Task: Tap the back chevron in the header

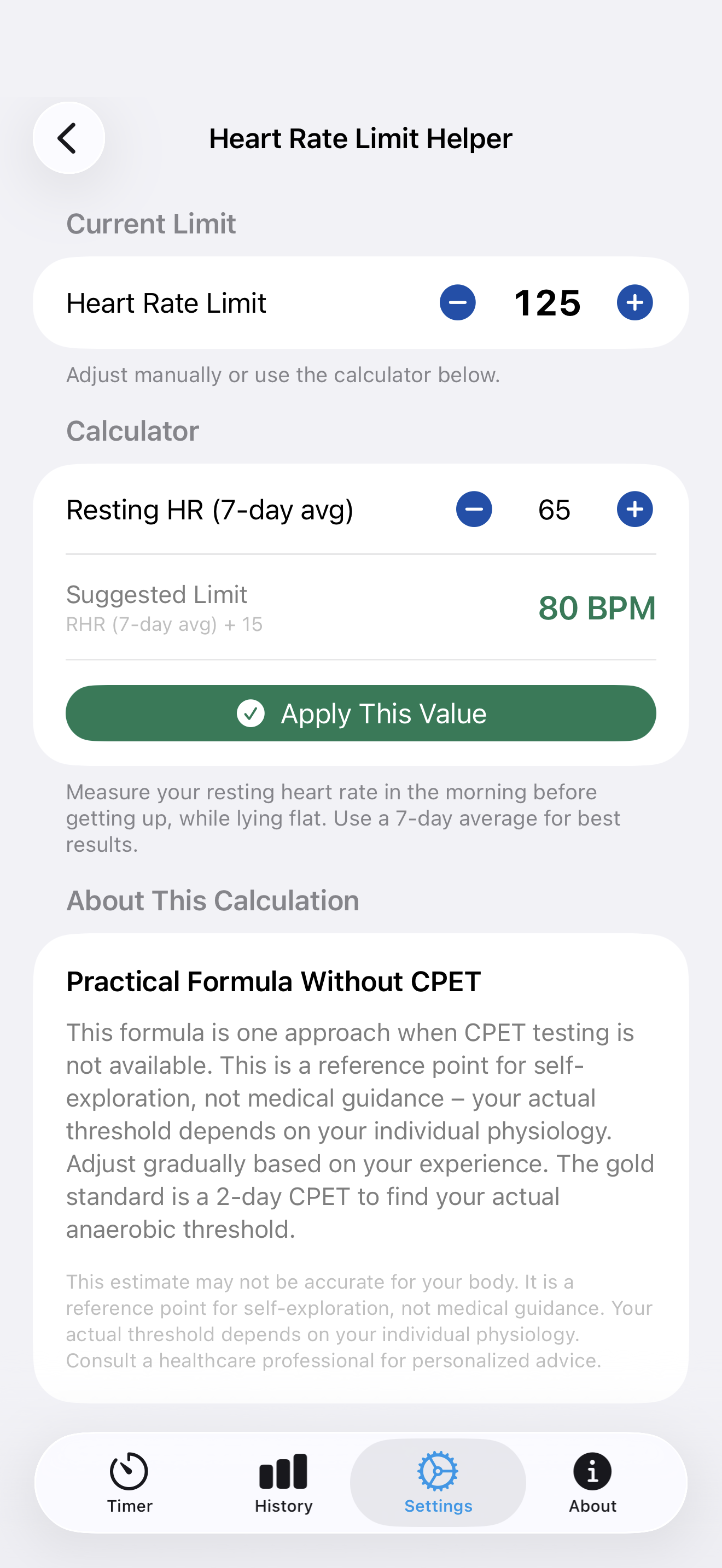Action: (x=68, y=138)
